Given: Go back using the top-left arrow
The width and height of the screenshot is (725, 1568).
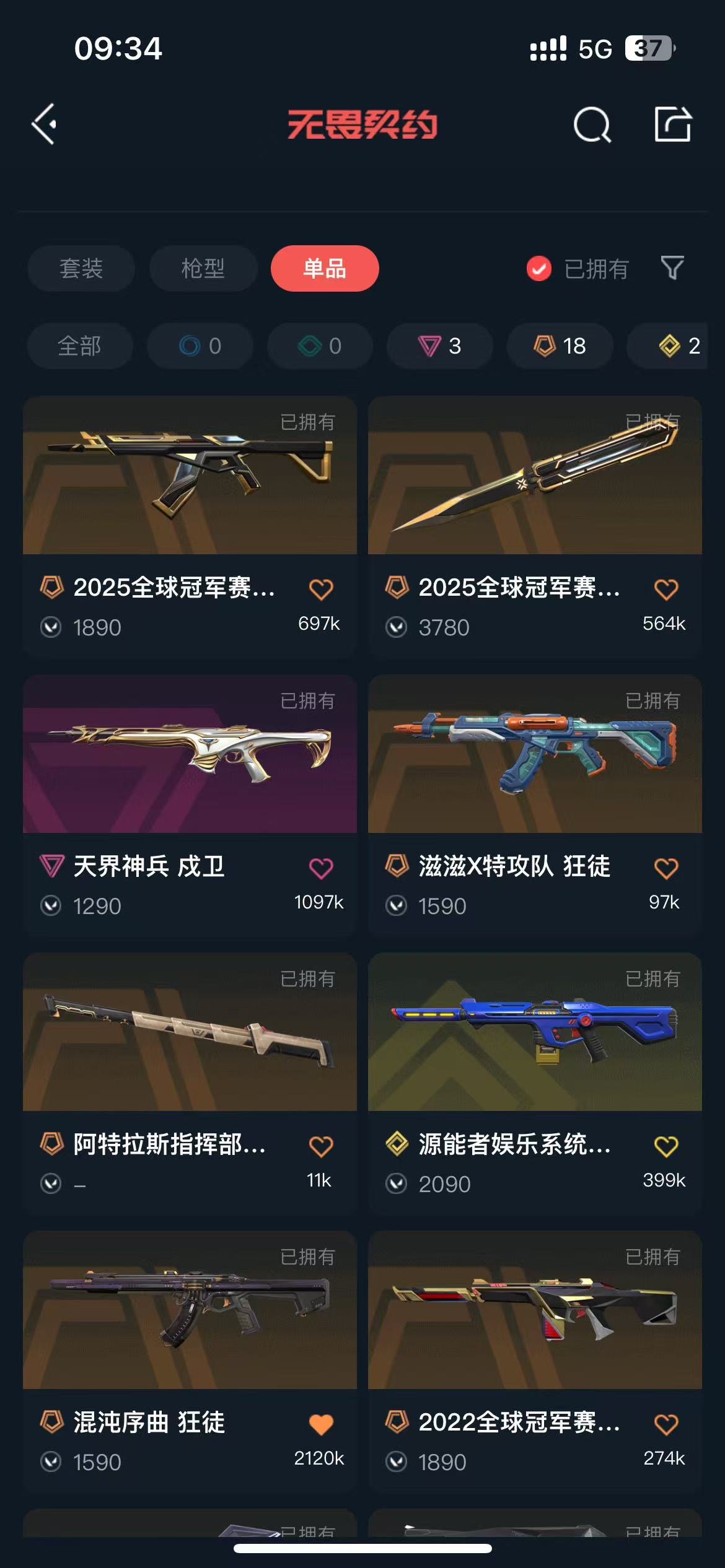Looking at the screenshot, I should [x=45, y=124].
